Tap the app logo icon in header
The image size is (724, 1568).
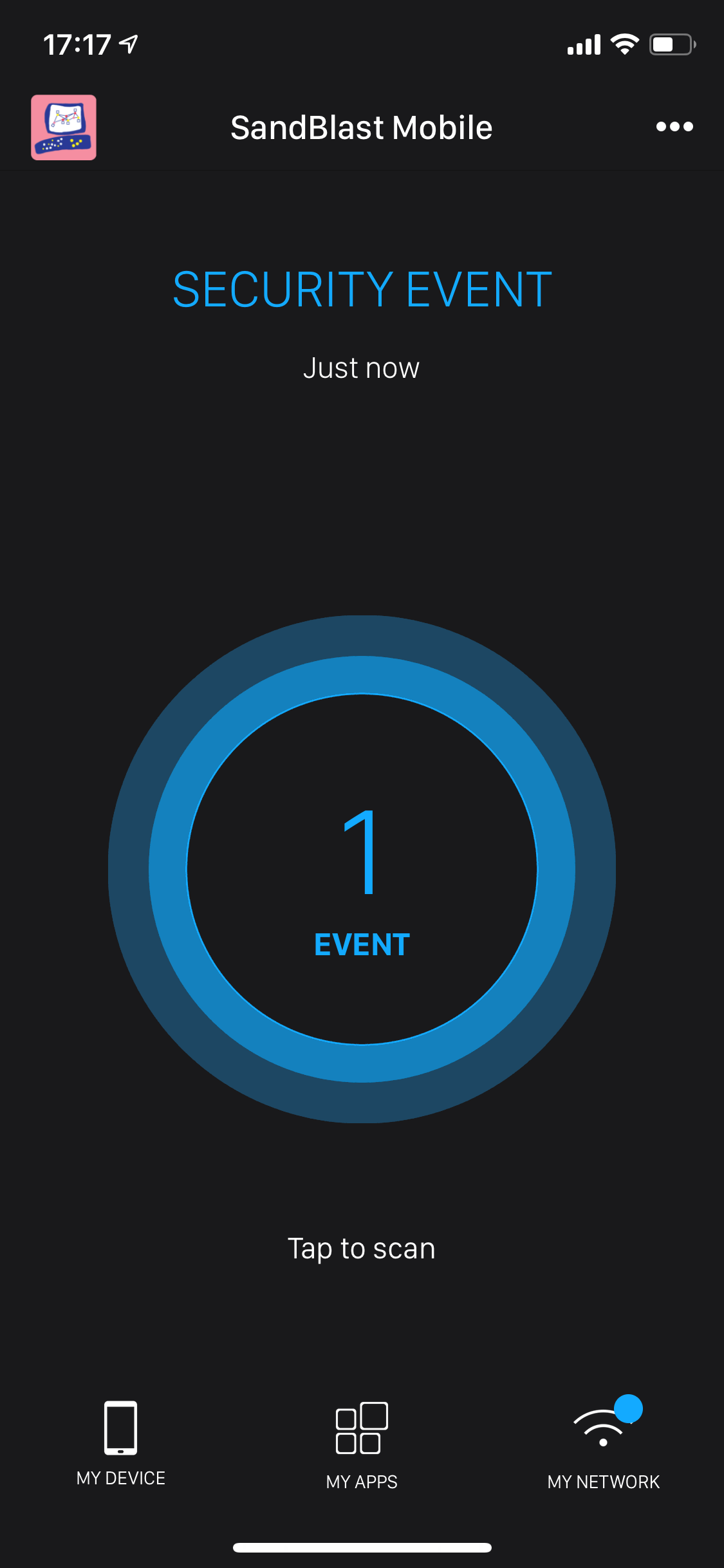click(64, 127)
